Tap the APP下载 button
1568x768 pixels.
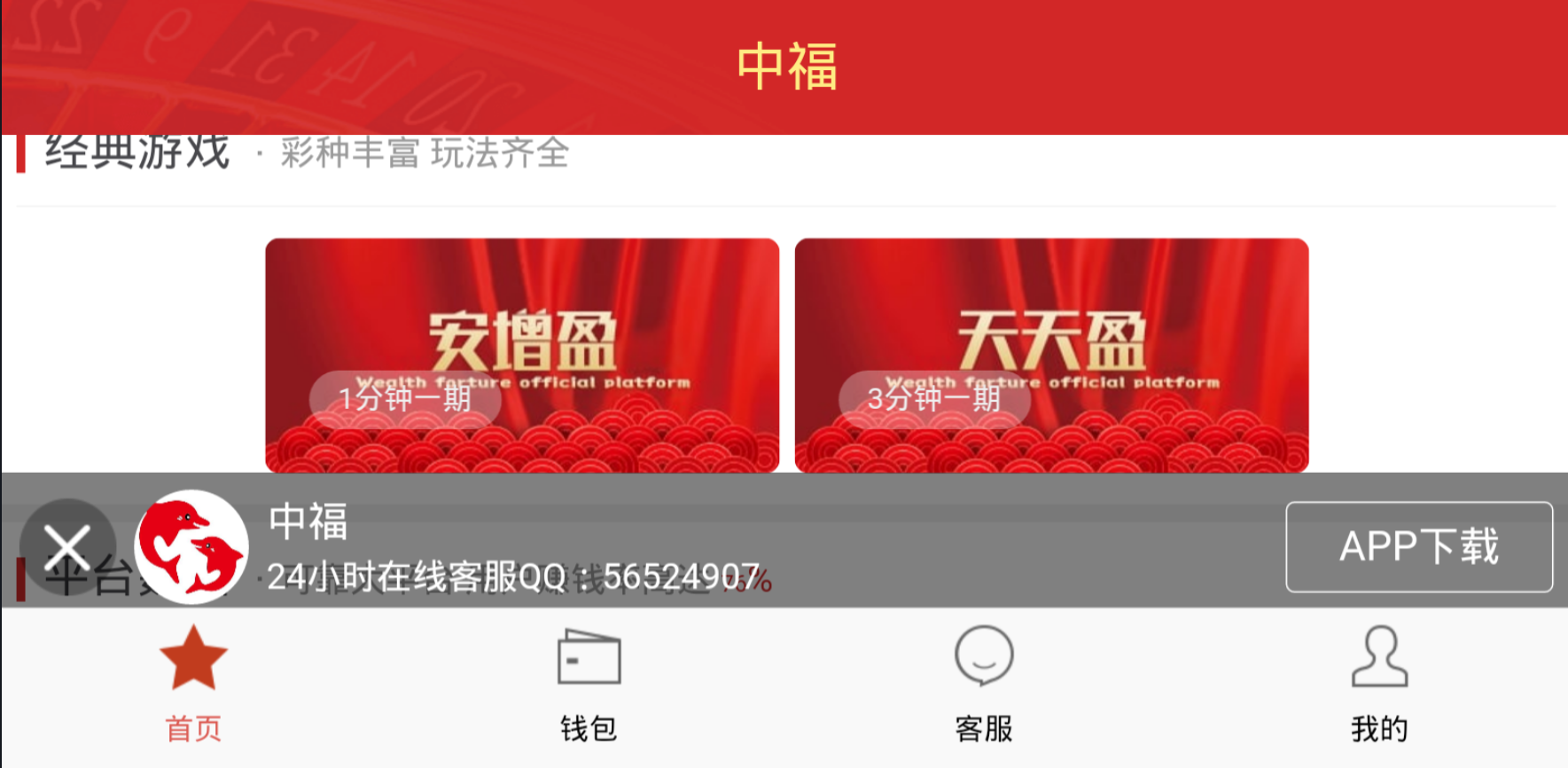point(1418,546)
